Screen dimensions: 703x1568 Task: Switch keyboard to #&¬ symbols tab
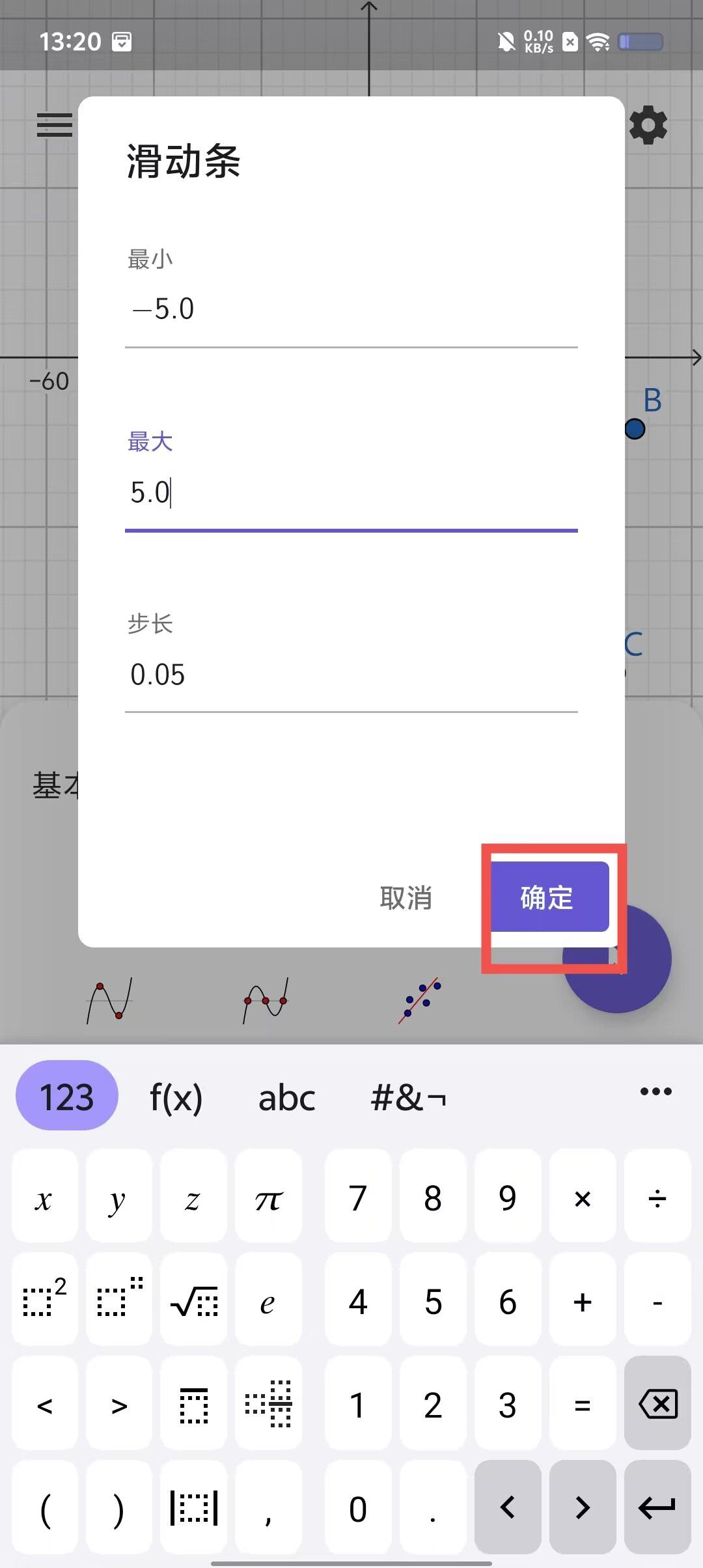408,1097
